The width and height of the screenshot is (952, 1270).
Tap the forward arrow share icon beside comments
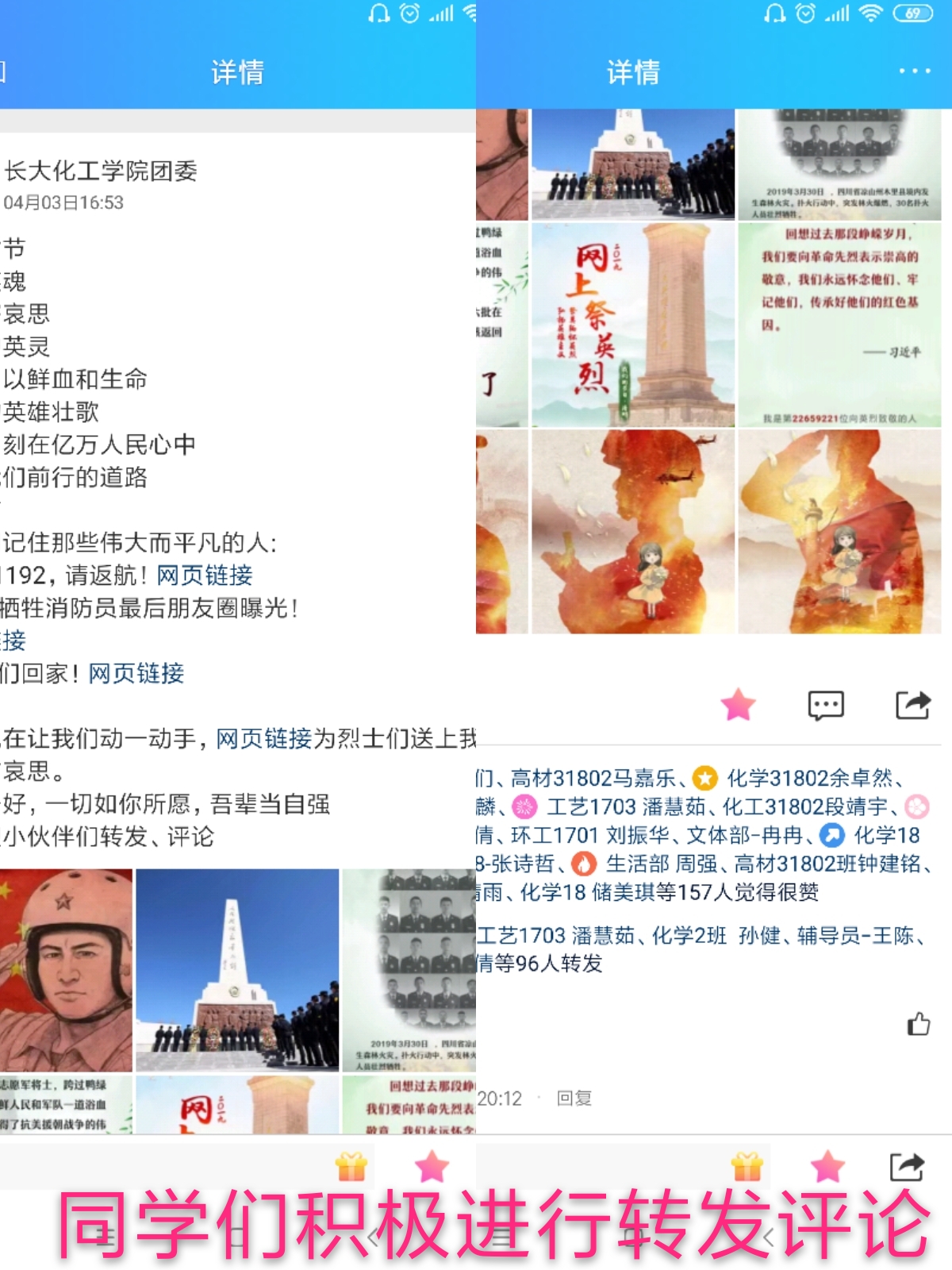[x=914, y=703]
